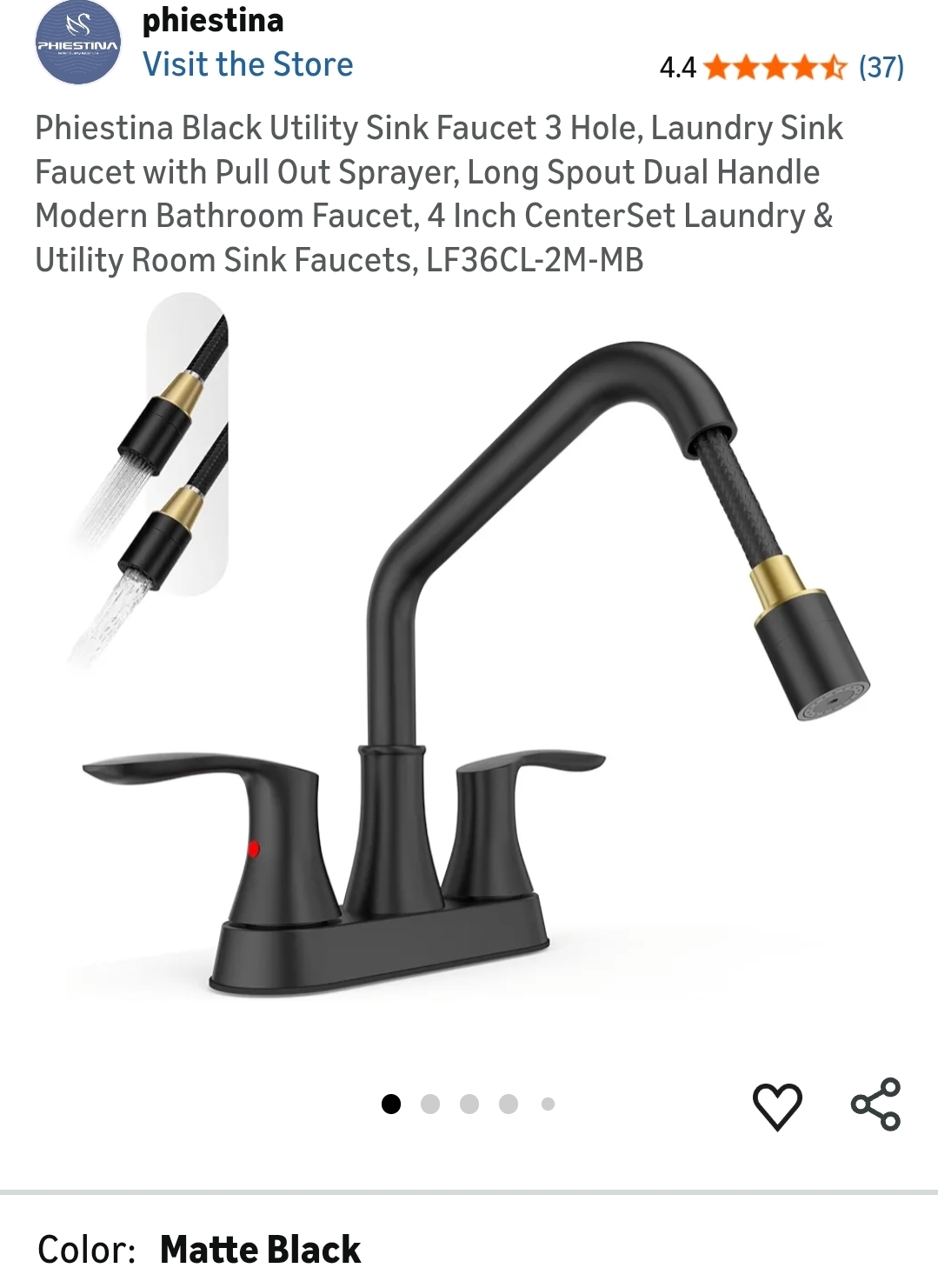The height and width of the screenshot is (1288, 938).
Task: Share this faucet product
Action: pyautogui.click(x=876, y=1104)
